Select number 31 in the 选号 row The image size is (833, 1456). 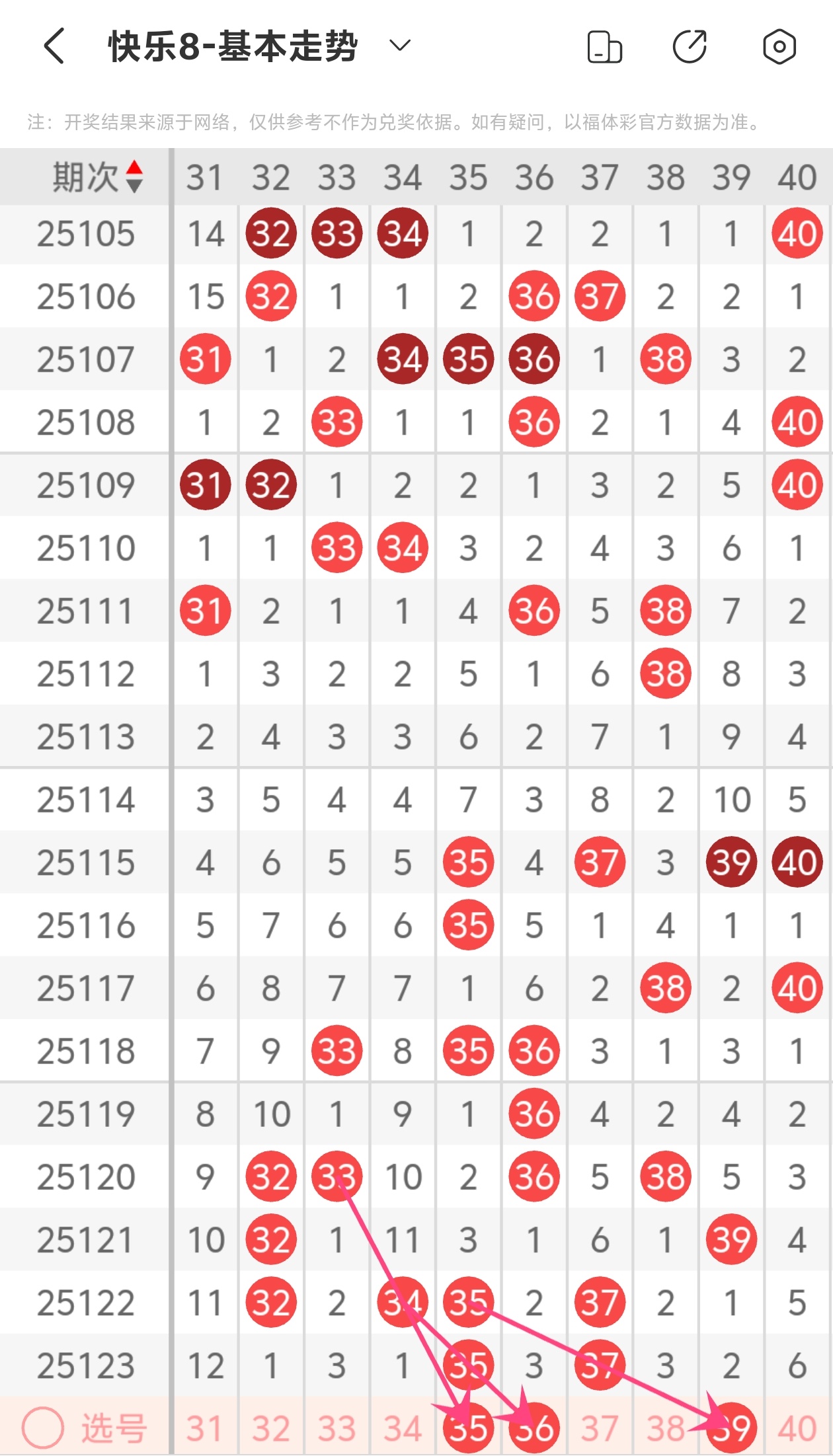click(204, 1428)
